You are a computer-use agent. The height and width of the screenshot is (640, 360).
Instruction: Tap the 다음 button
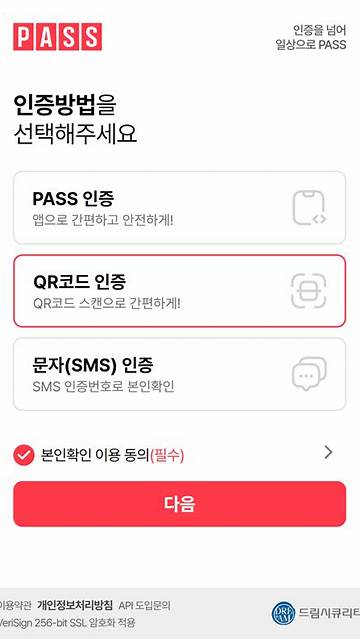pyautogui.click(x=180, y=504)
